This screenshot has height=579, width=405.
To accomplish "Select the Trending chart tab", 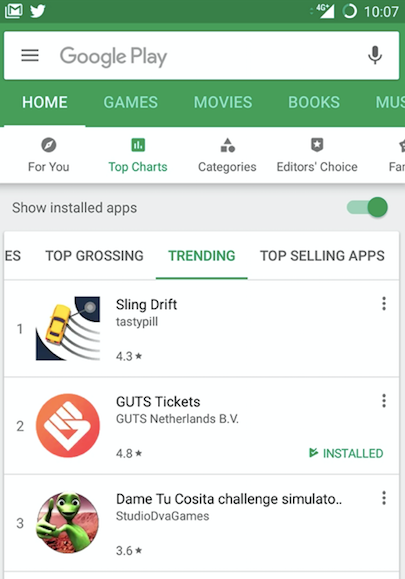I will 202,256.
